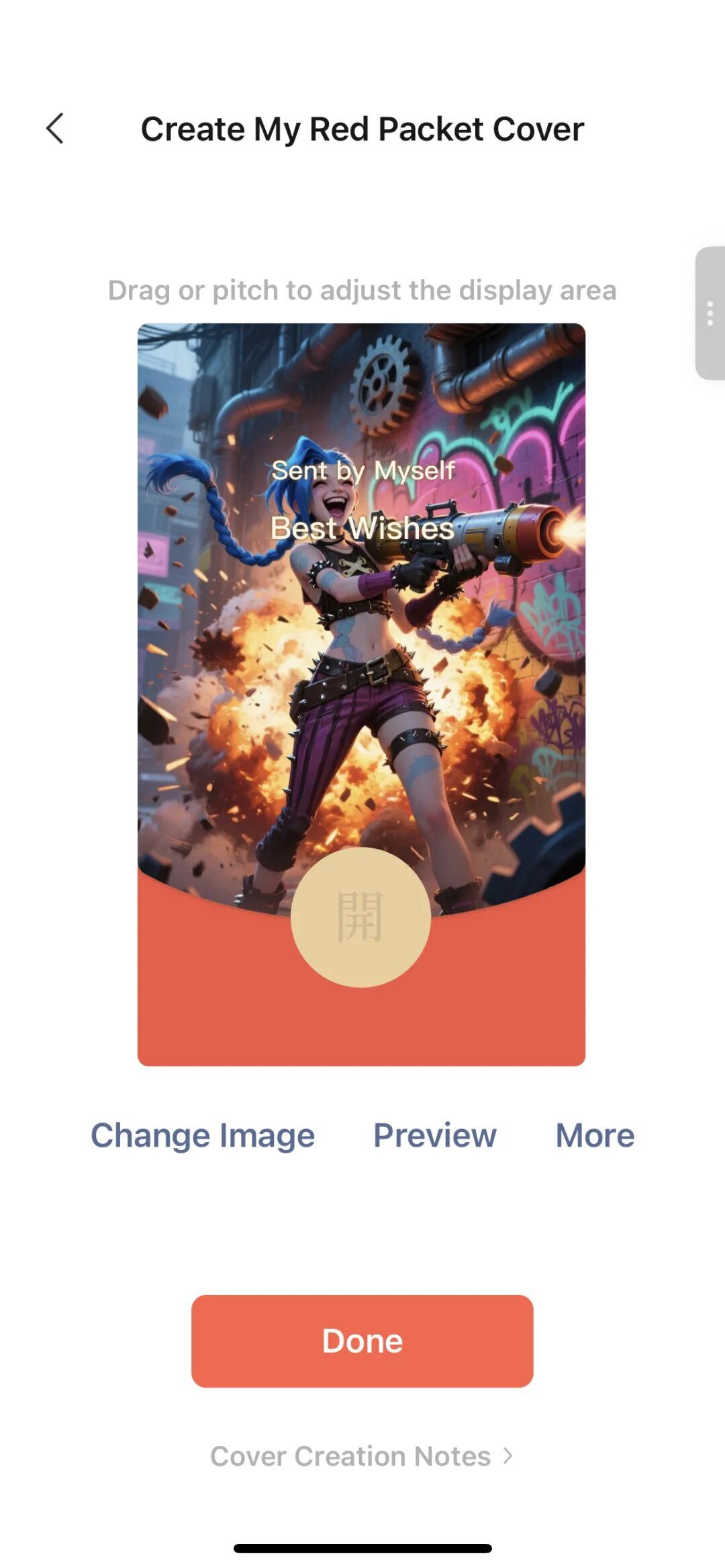Go back using the top-left arrow
The image size is (725, 1568).
click(x=55, y=128)
